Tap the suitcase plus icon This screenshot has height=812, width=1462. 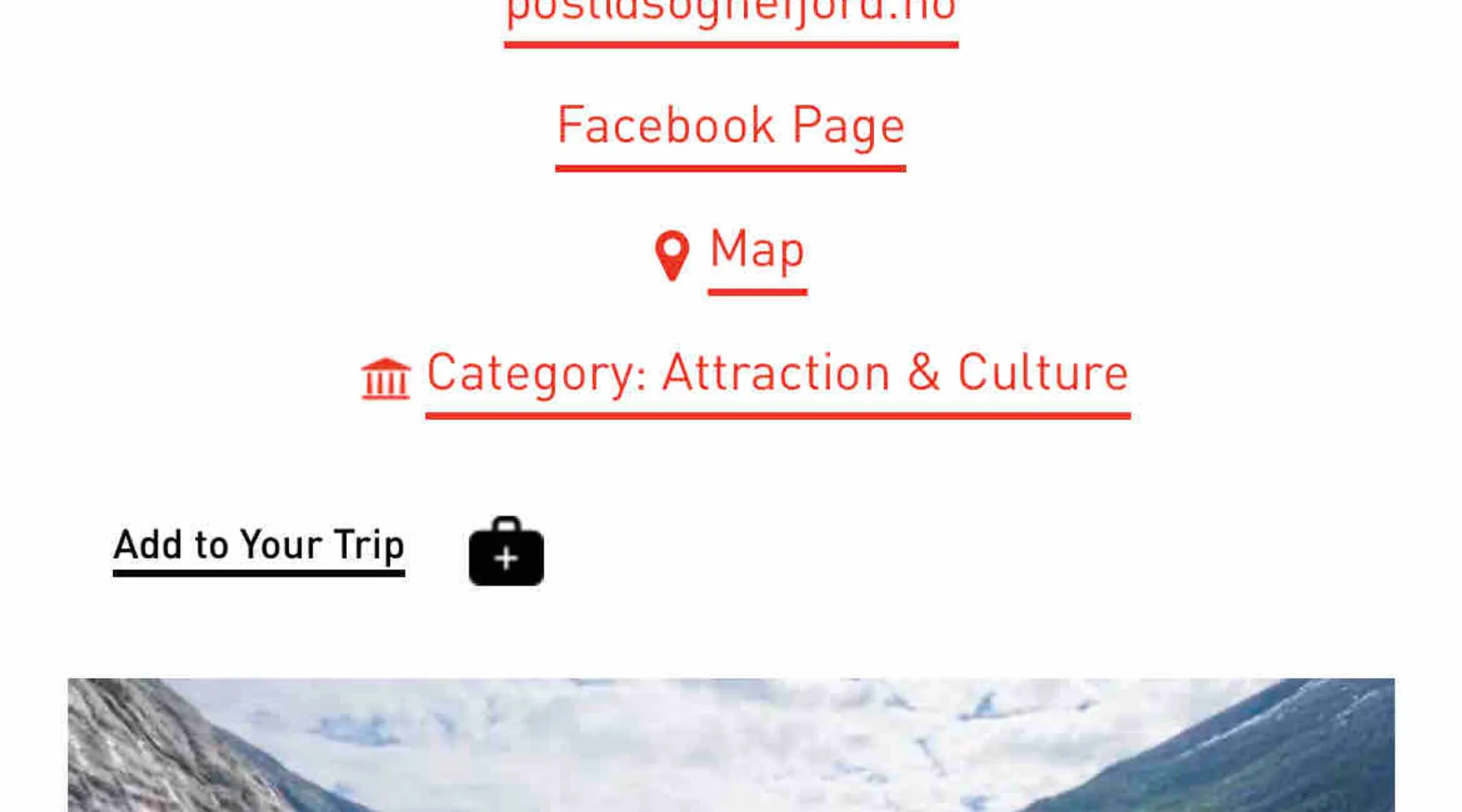point(506,552)
